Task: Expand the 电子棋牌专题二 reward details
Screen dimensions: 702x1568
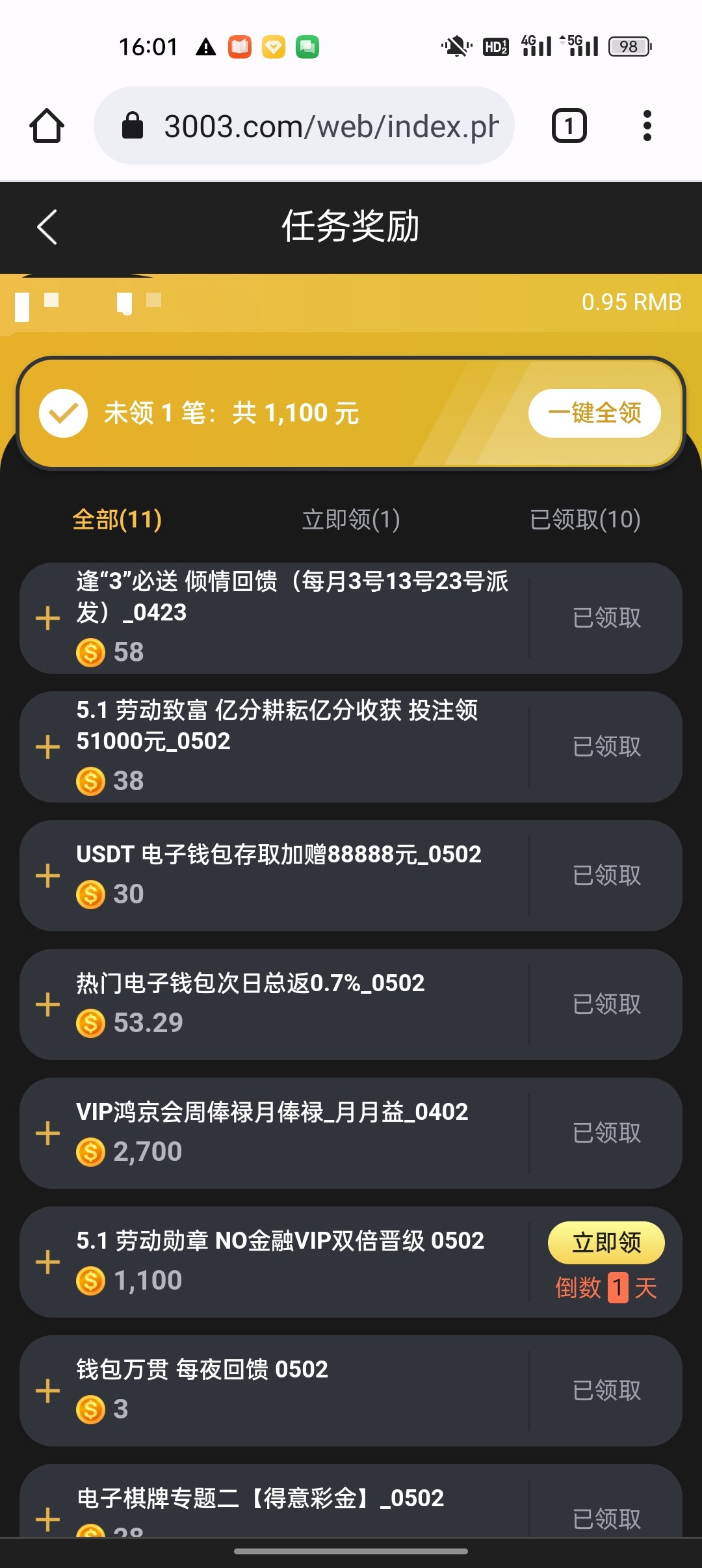Action: [x=47, y=1519]
